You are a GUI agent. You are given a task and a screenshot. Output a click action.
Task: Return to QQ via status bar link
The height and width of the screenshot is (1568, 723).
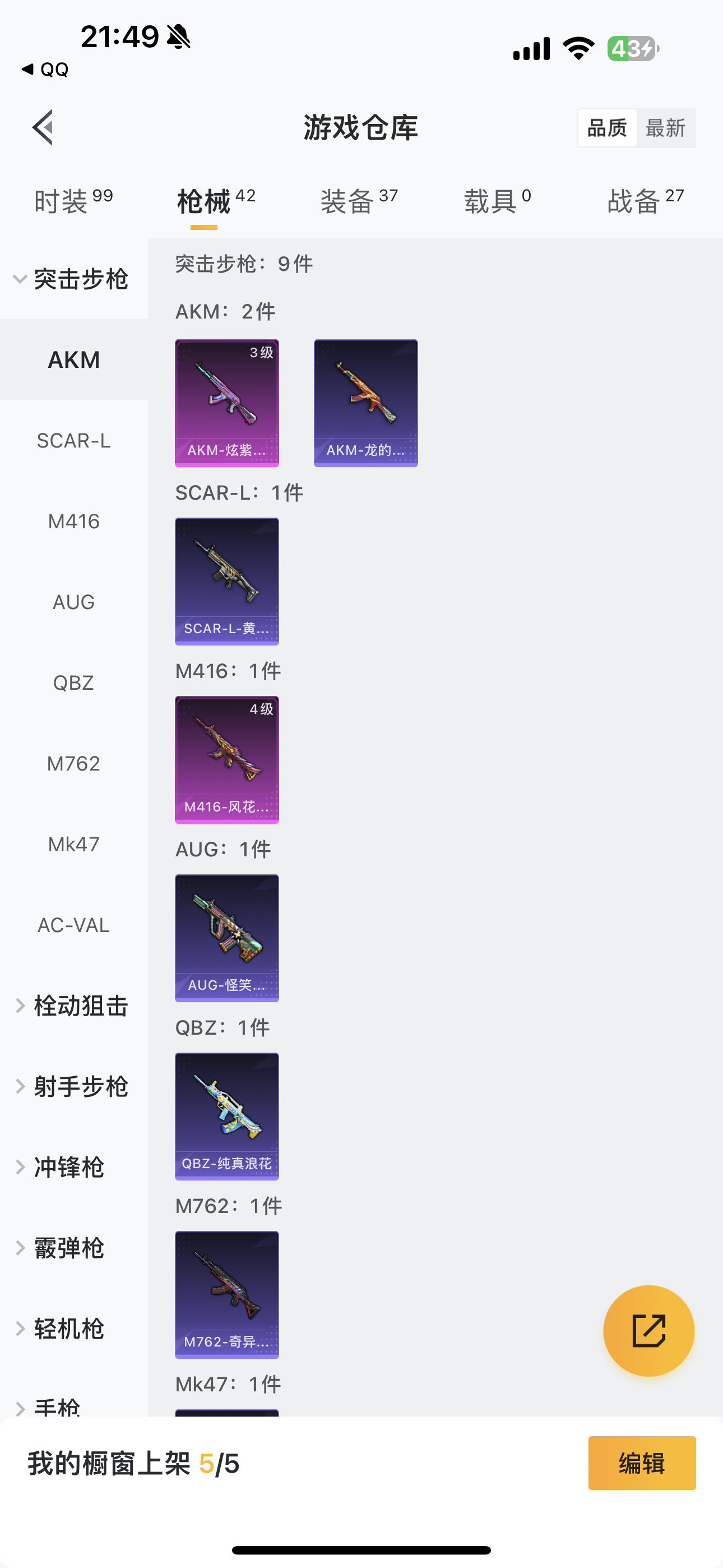45,70
